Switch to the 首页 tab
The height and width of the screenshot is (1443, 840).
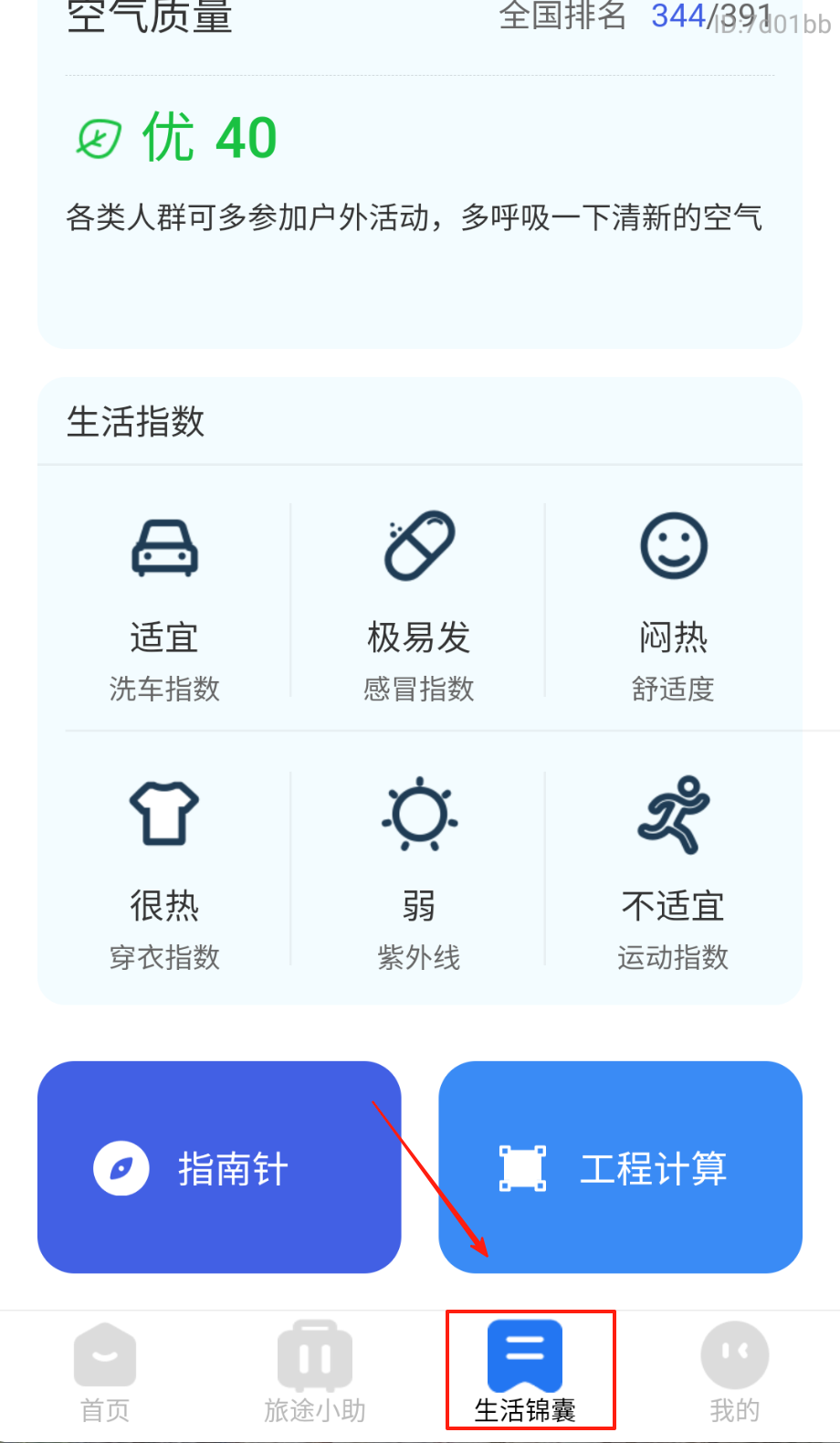(105, 1372)
